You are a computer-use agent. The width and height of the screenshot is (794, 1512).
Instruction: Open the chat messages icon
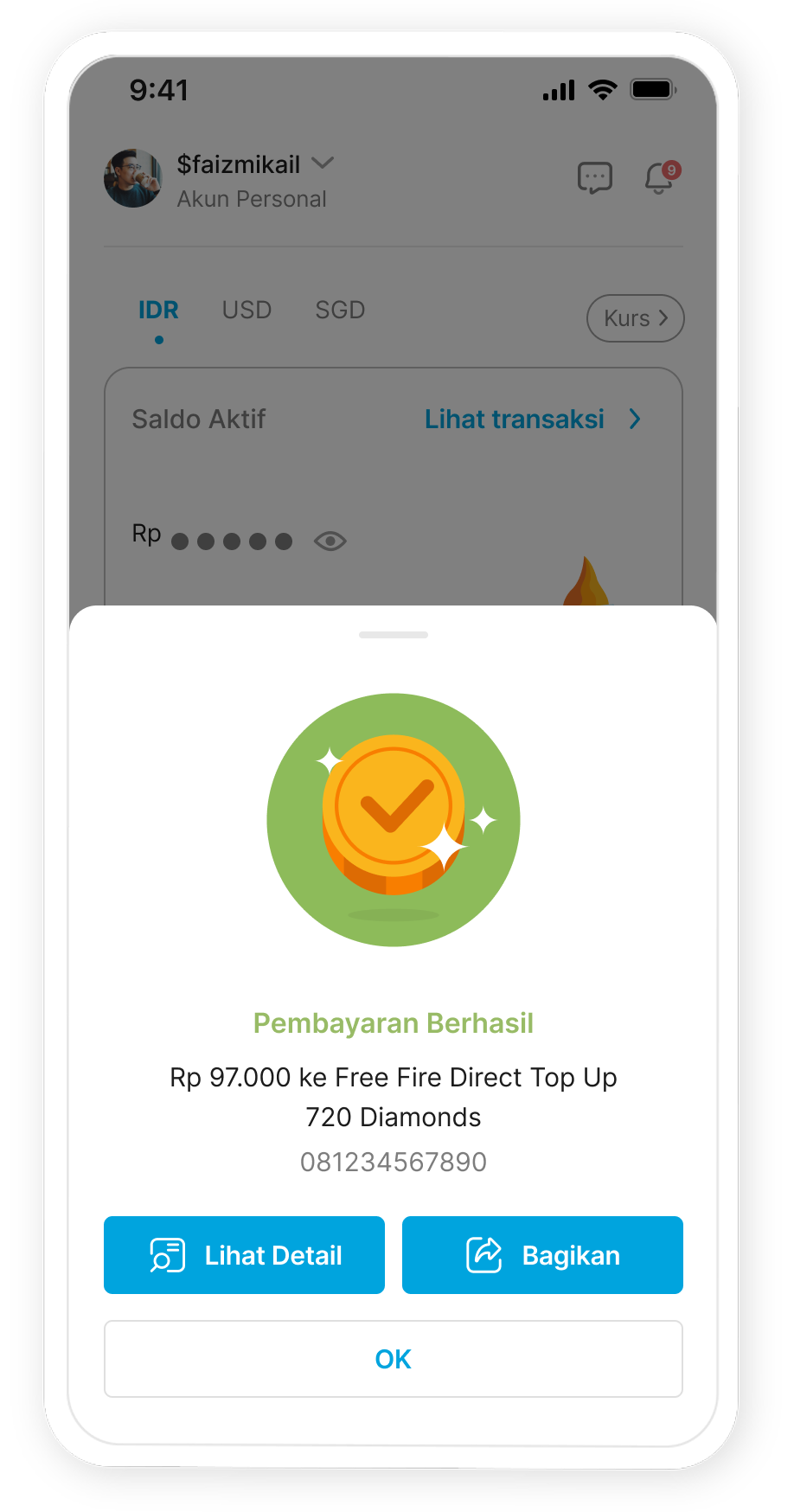click(x=594, y=177)
